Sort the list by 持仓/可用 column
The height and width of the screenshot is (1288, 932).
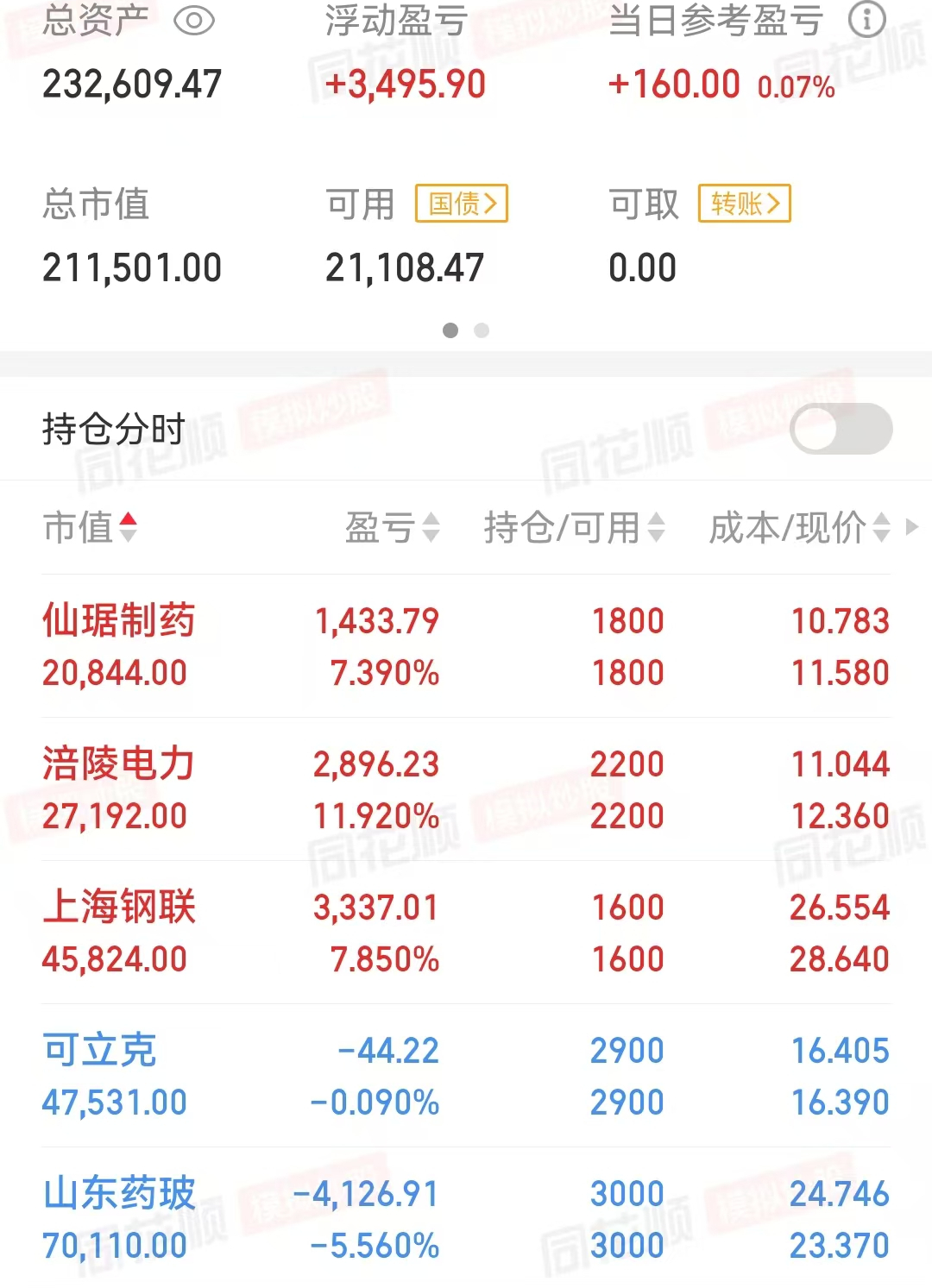(x=658, y=528)
